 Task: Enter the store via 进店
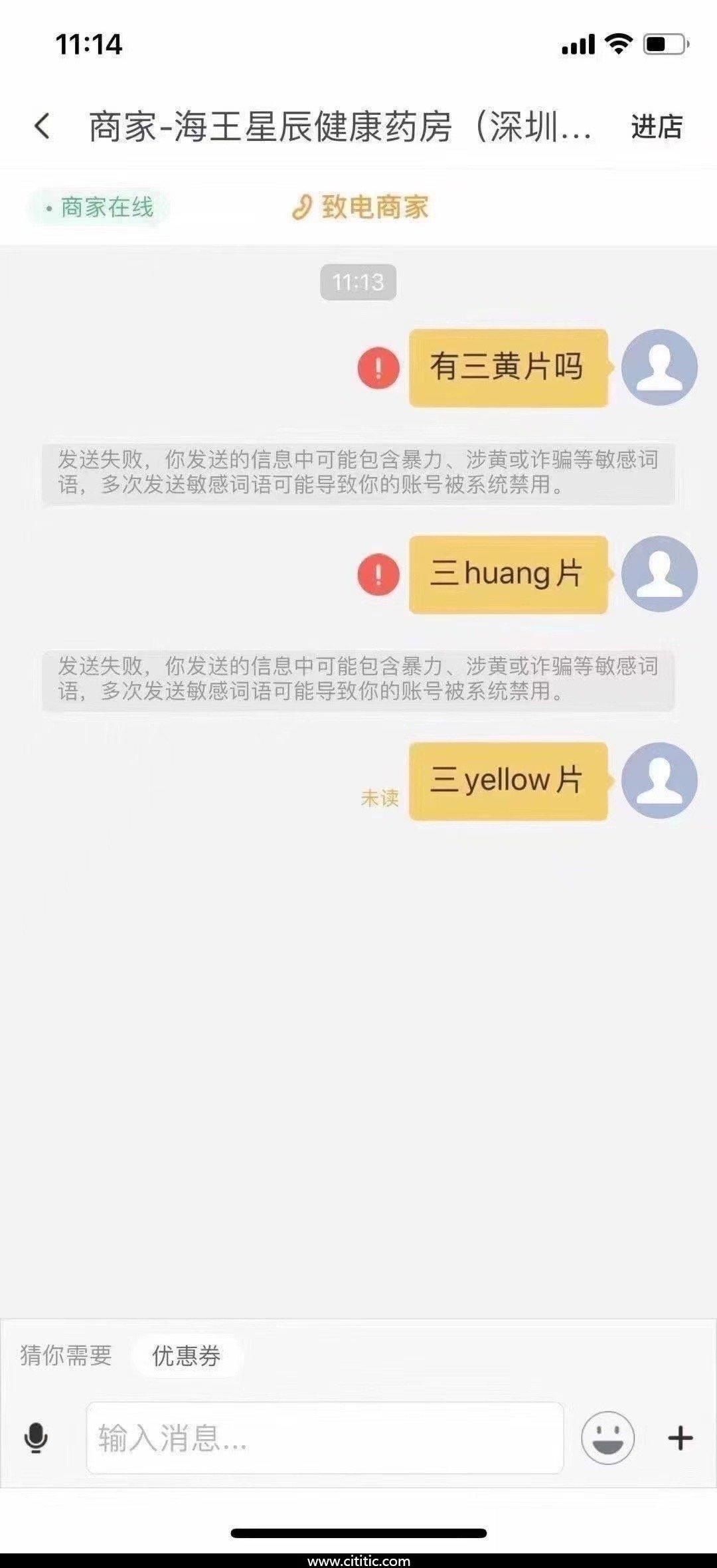click(657, 126)
